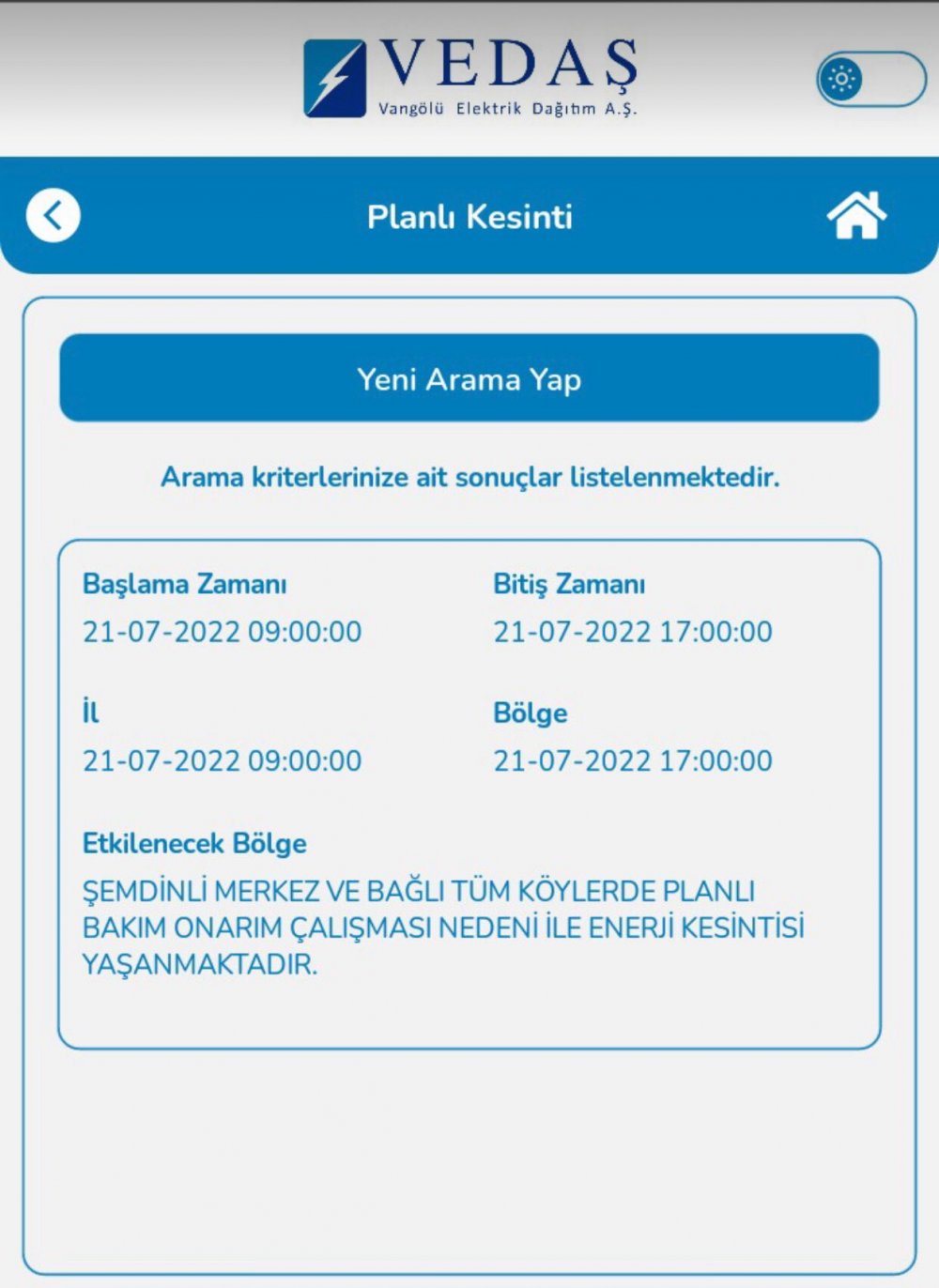This screenshot has height=1288, width=939.
Task: Tap the Yeni Arama Yap button
Action: [469, 378]
